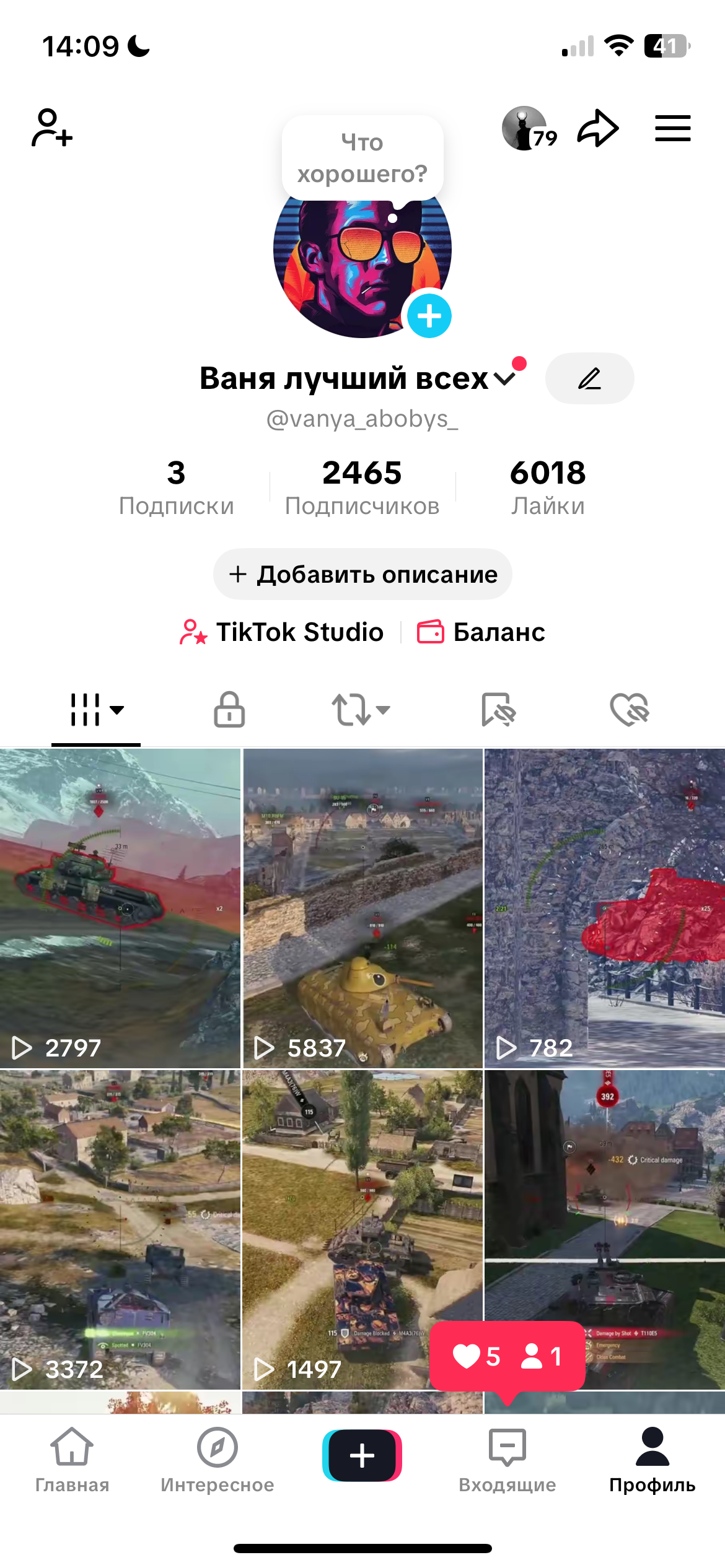This screenshot has width=725, height=1568.
Task: Open the share profile arrow icon
Action: tap(597, 127)
